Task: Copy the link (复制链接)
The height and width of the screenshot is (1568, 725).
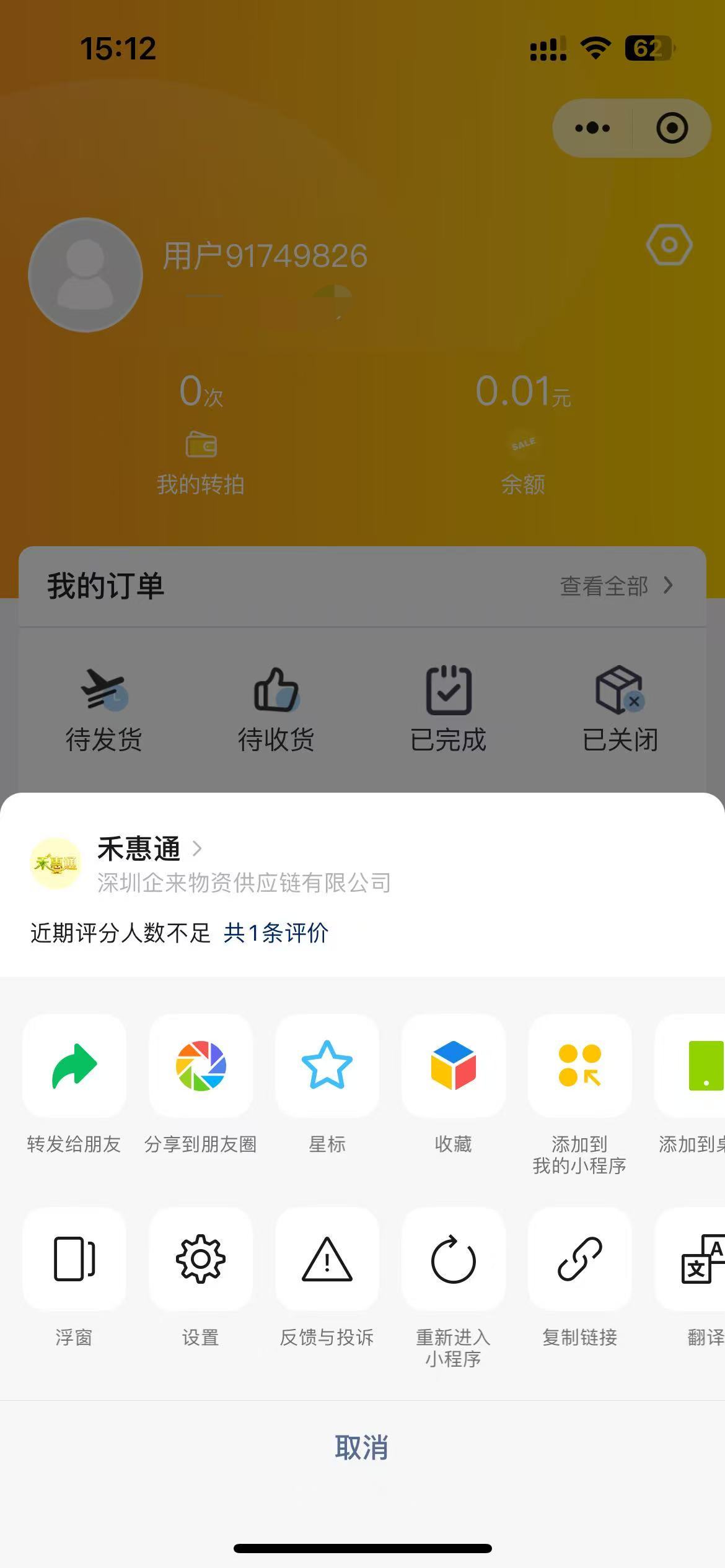Action: coord(580,1259)
